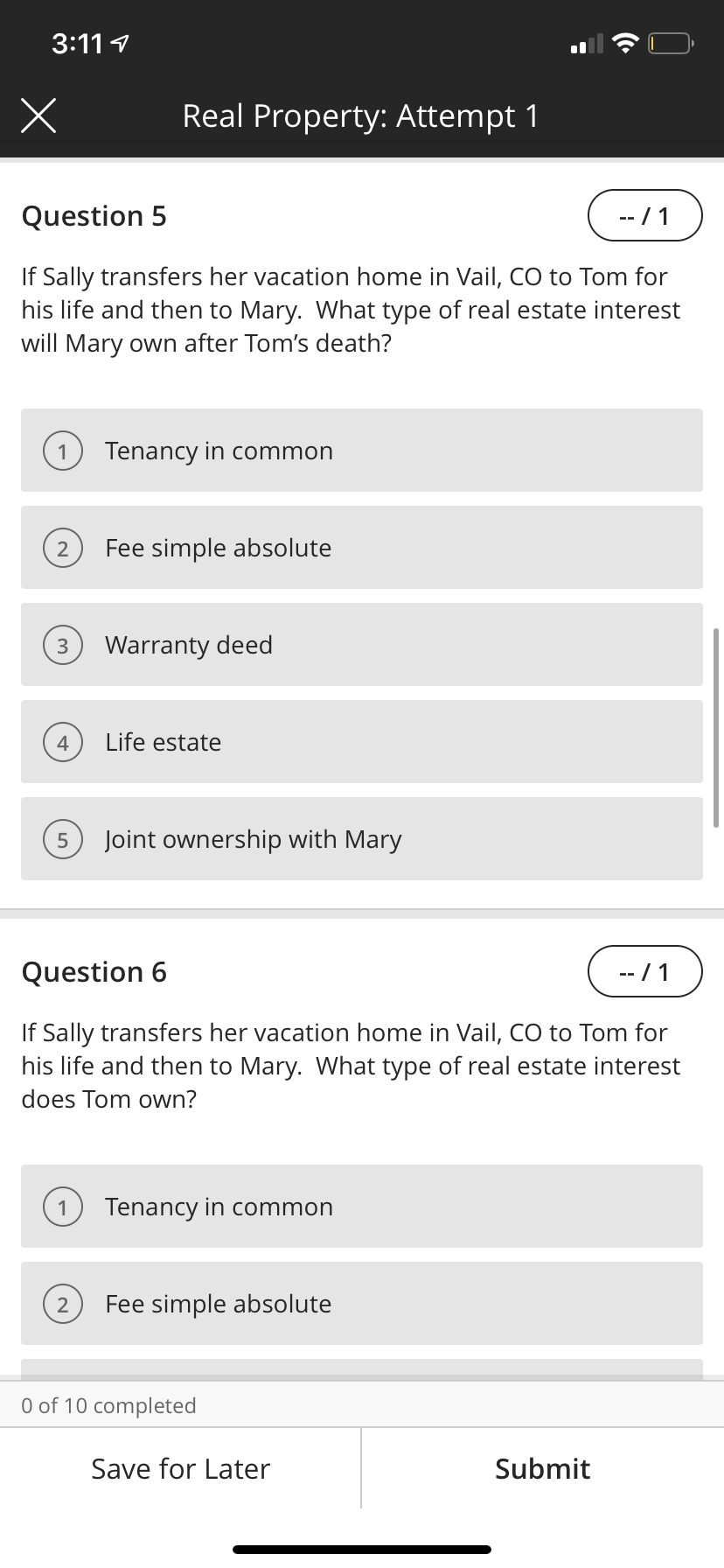Choose 'Warranty deed' in Question 5

pyautogui.click(x=361, y=644)
